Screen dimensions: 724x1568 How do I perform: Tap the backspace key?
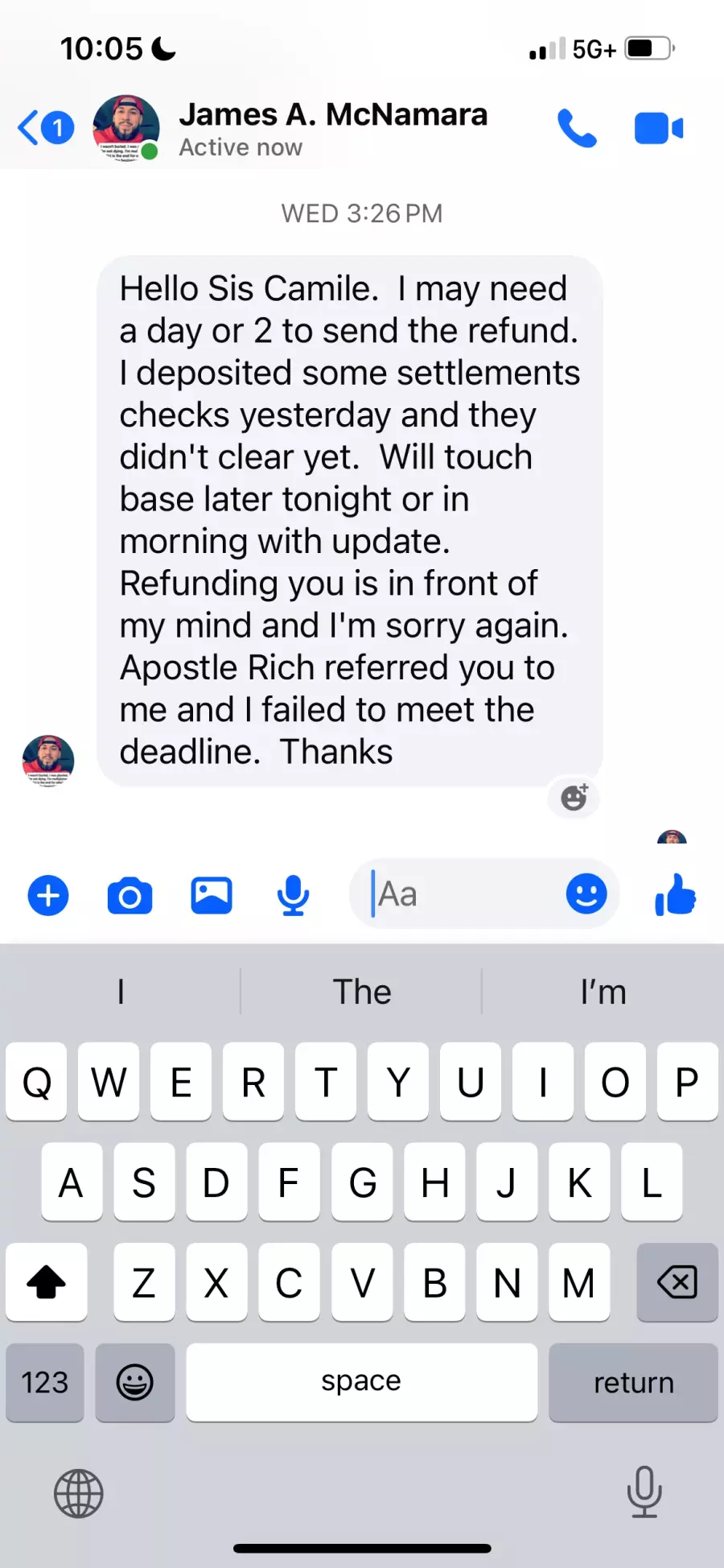coord(677,1282)
